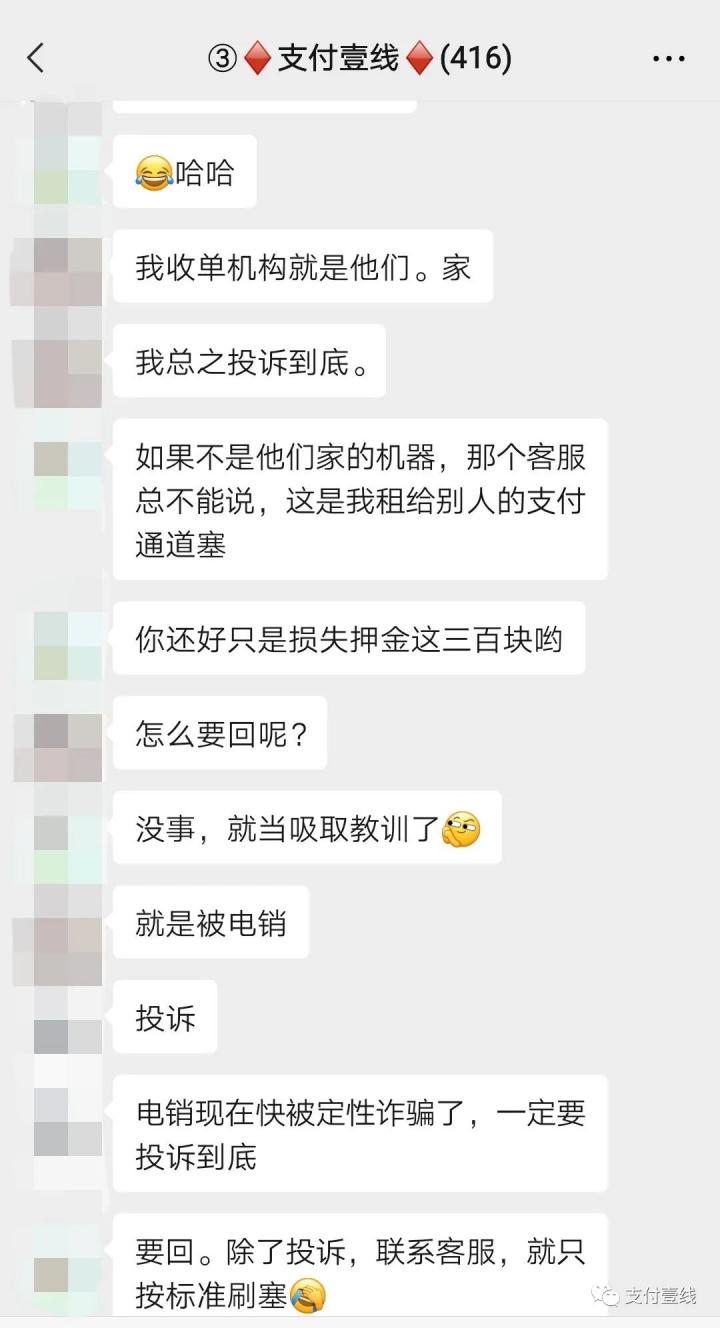Go back to the chat list

pos(36,58)
